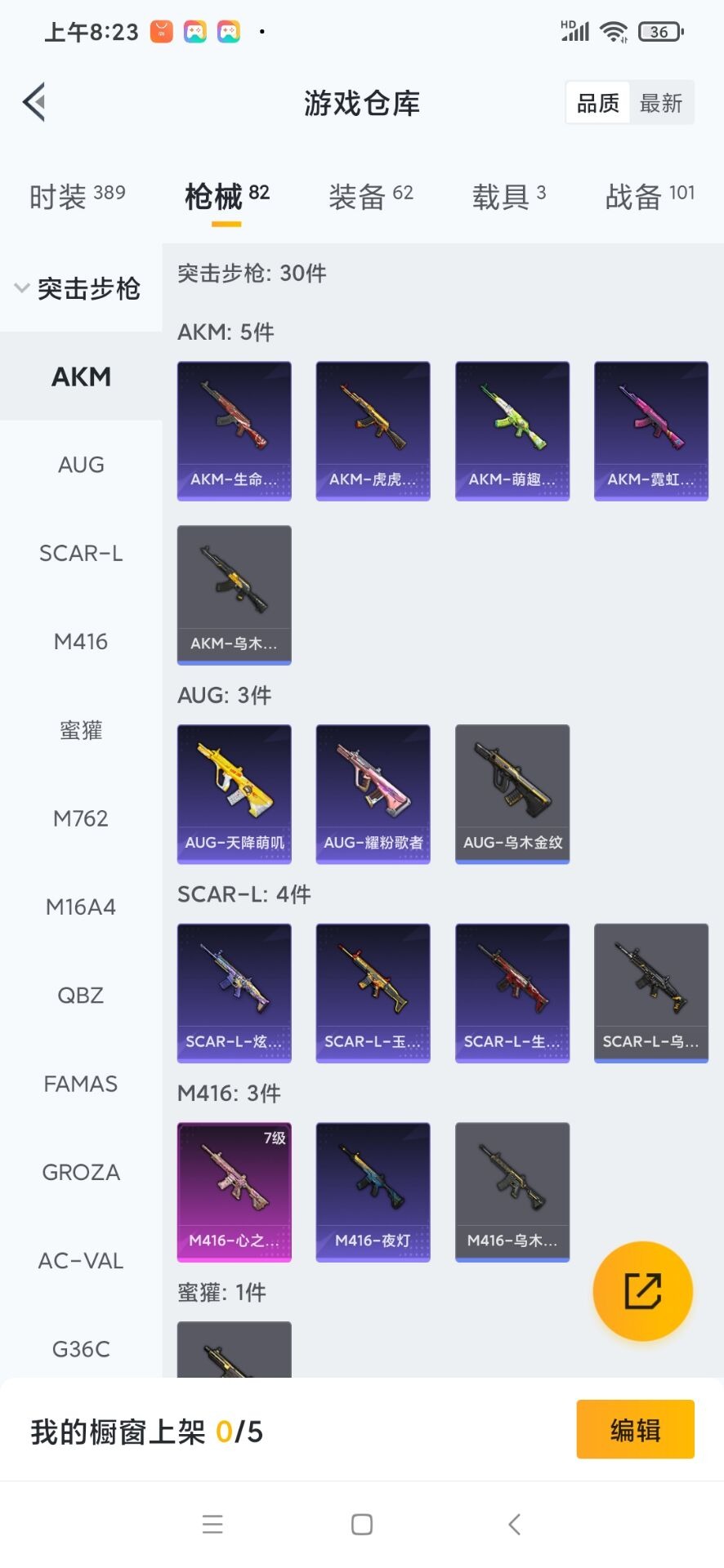Open the 战备 tab

click(649, 196)
